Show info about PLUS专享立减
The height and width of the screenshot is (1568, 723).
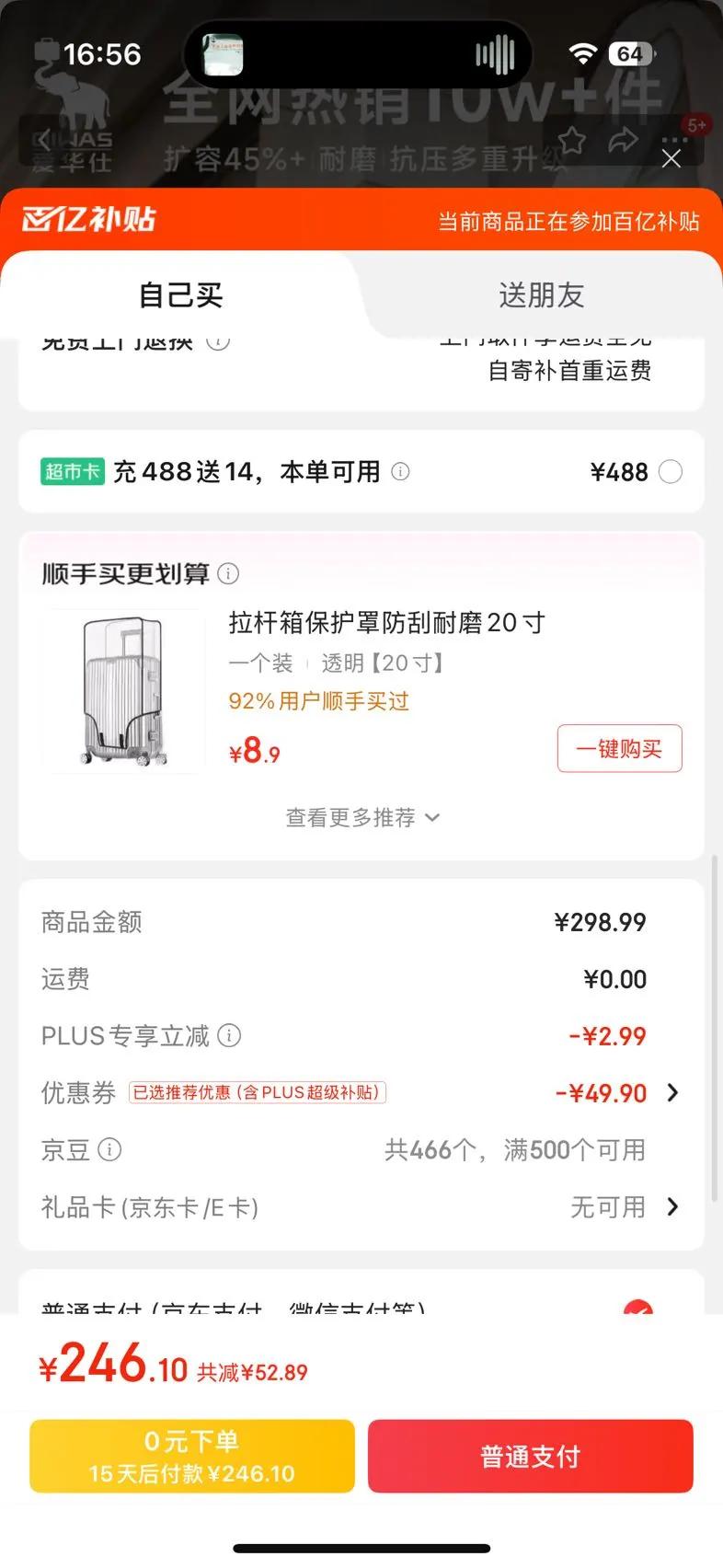(x=229, y=1035)
